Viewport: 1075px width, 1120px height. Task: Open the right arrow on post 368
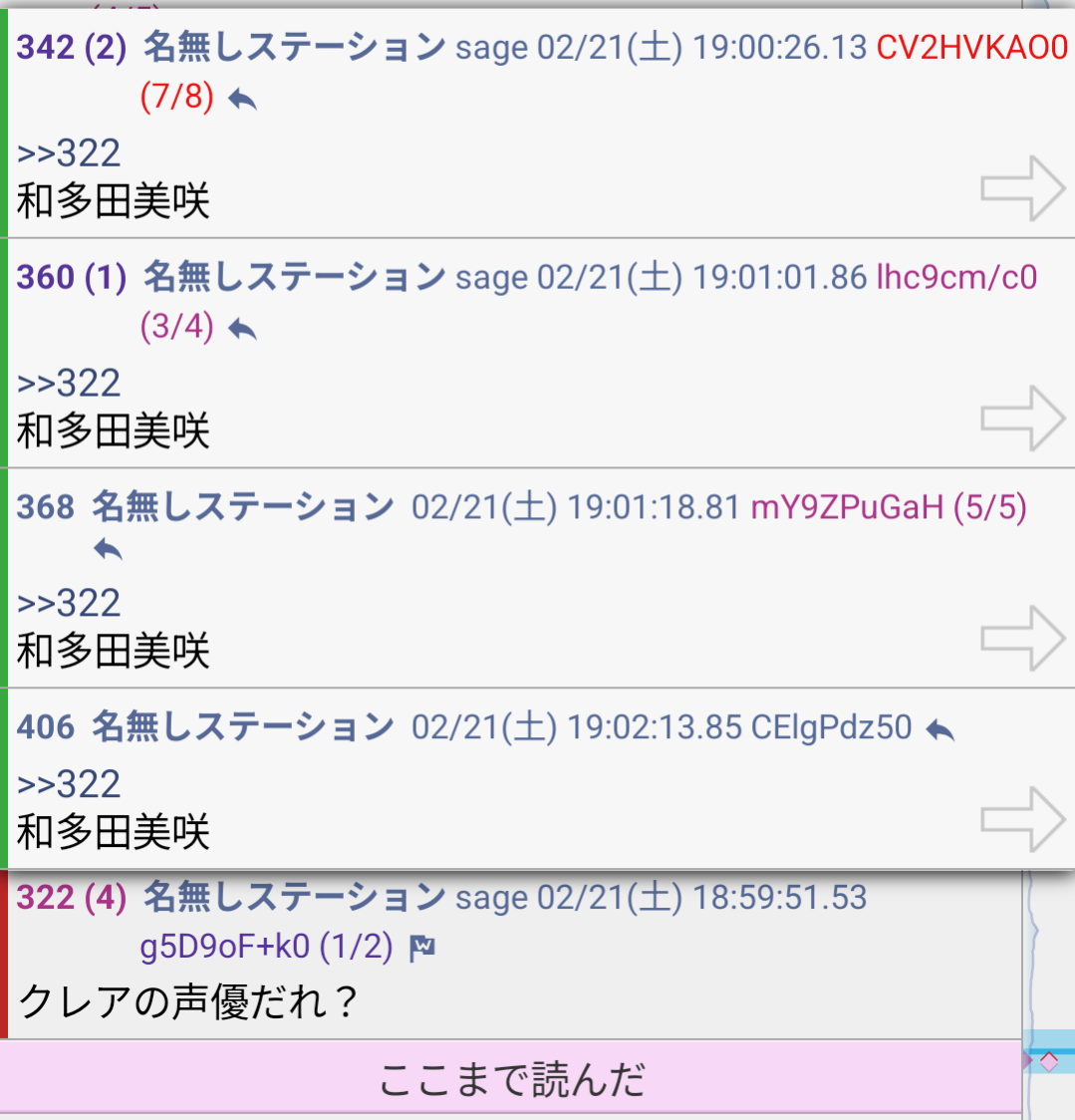tap(1022, 638)
